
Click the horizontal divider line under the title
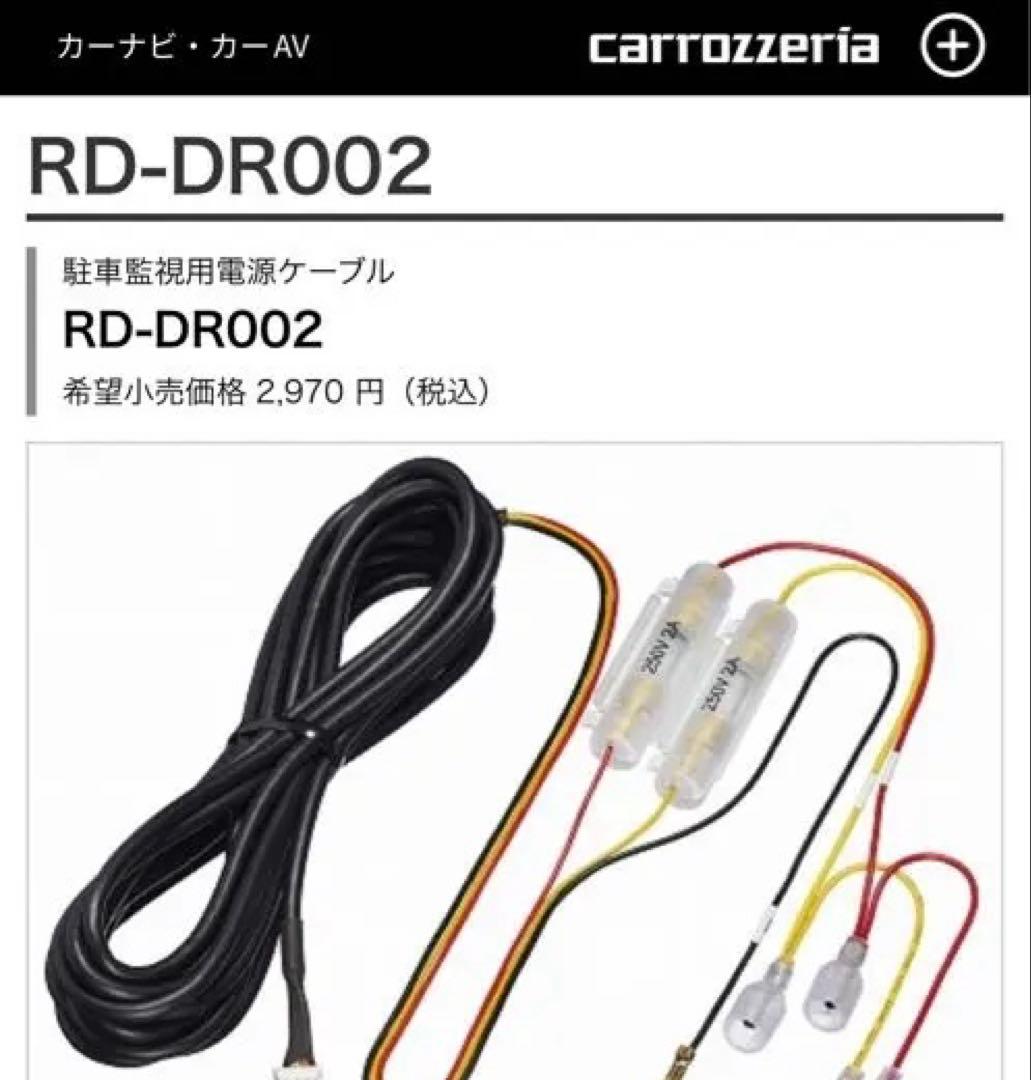(x=515, y=213)
